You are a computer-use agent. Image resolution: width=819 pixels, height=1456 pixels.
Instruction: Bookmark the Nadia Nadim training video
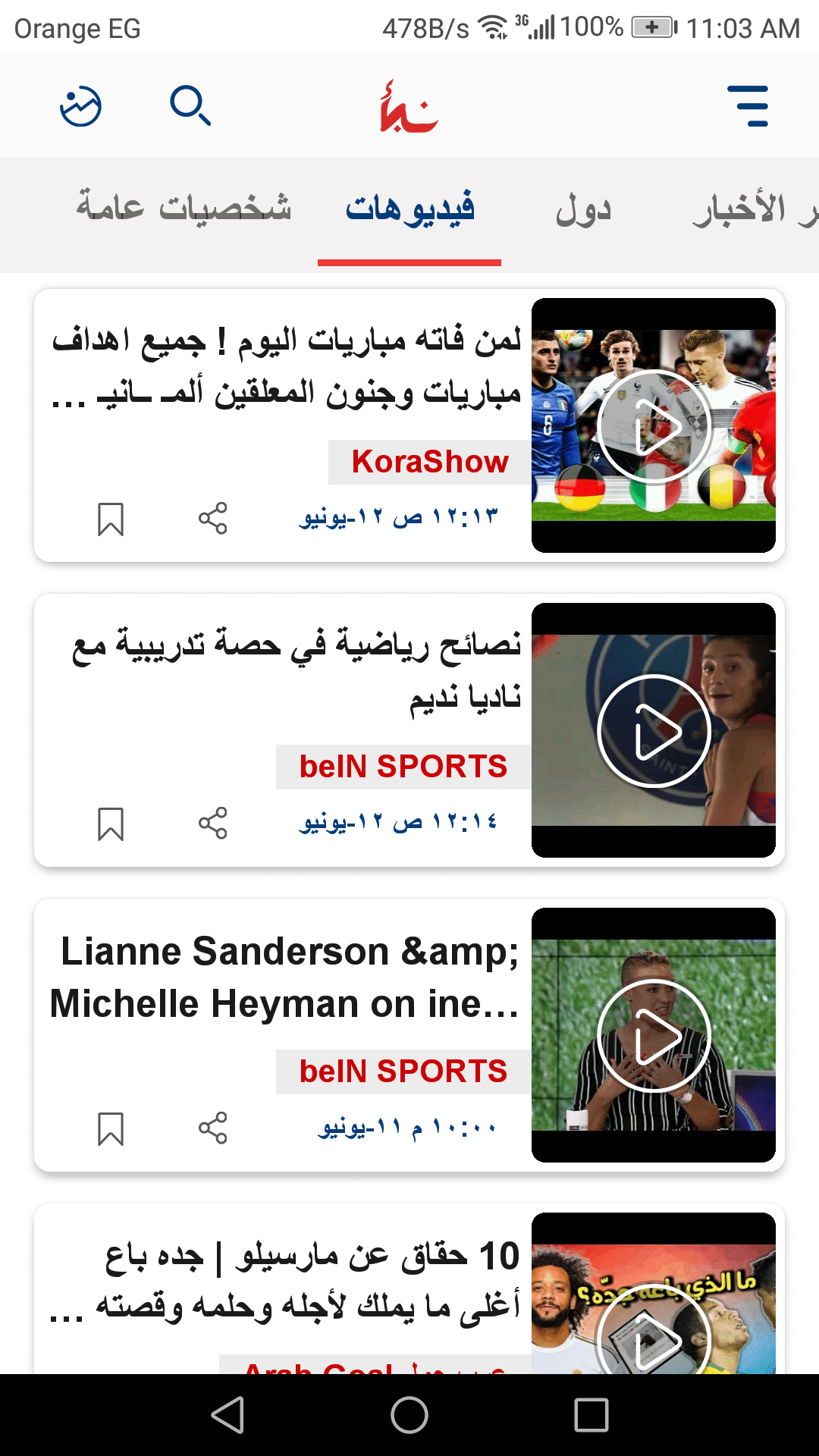(111, 824)
